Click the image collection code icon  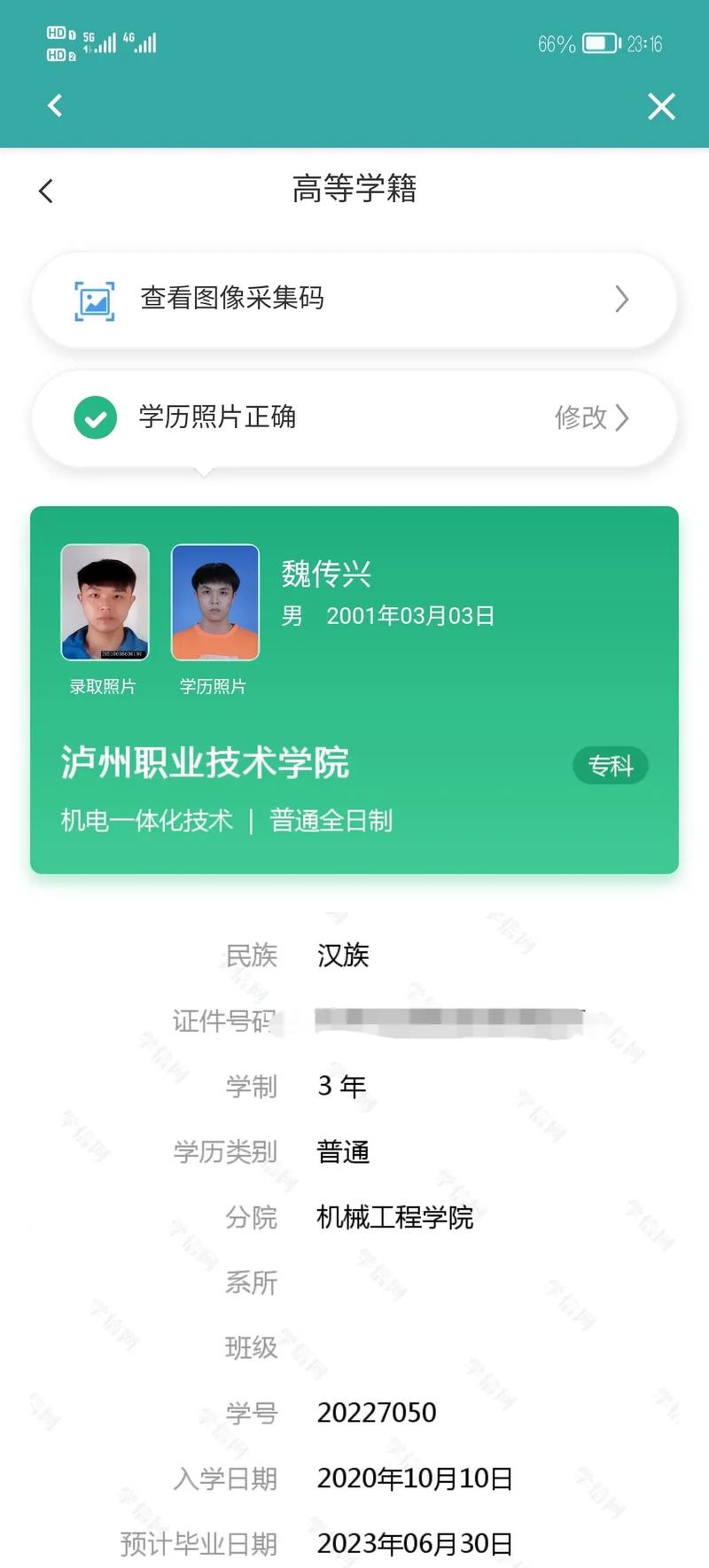click(x=93, y=300)
